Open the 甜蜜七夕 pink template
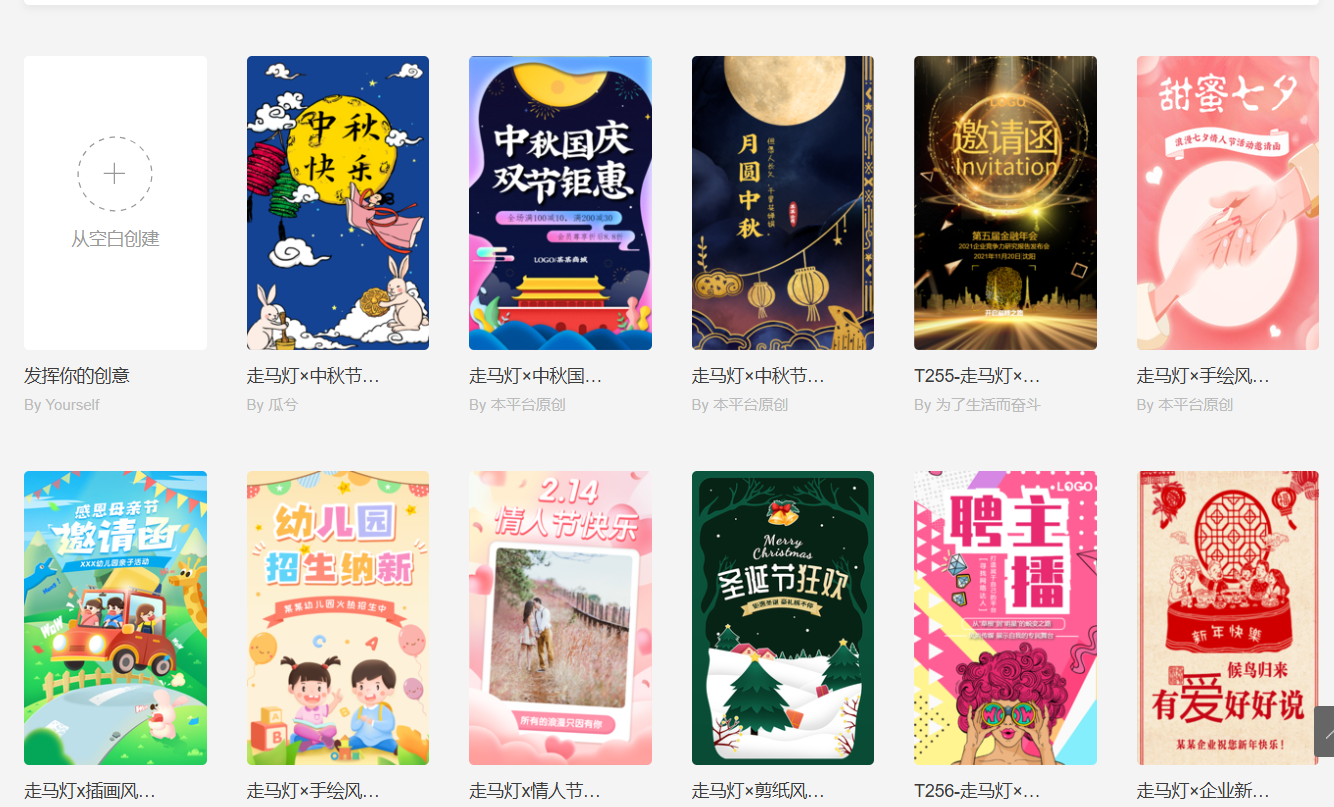The width and height of the screenshot is (1334, 807). point(1227,202)
